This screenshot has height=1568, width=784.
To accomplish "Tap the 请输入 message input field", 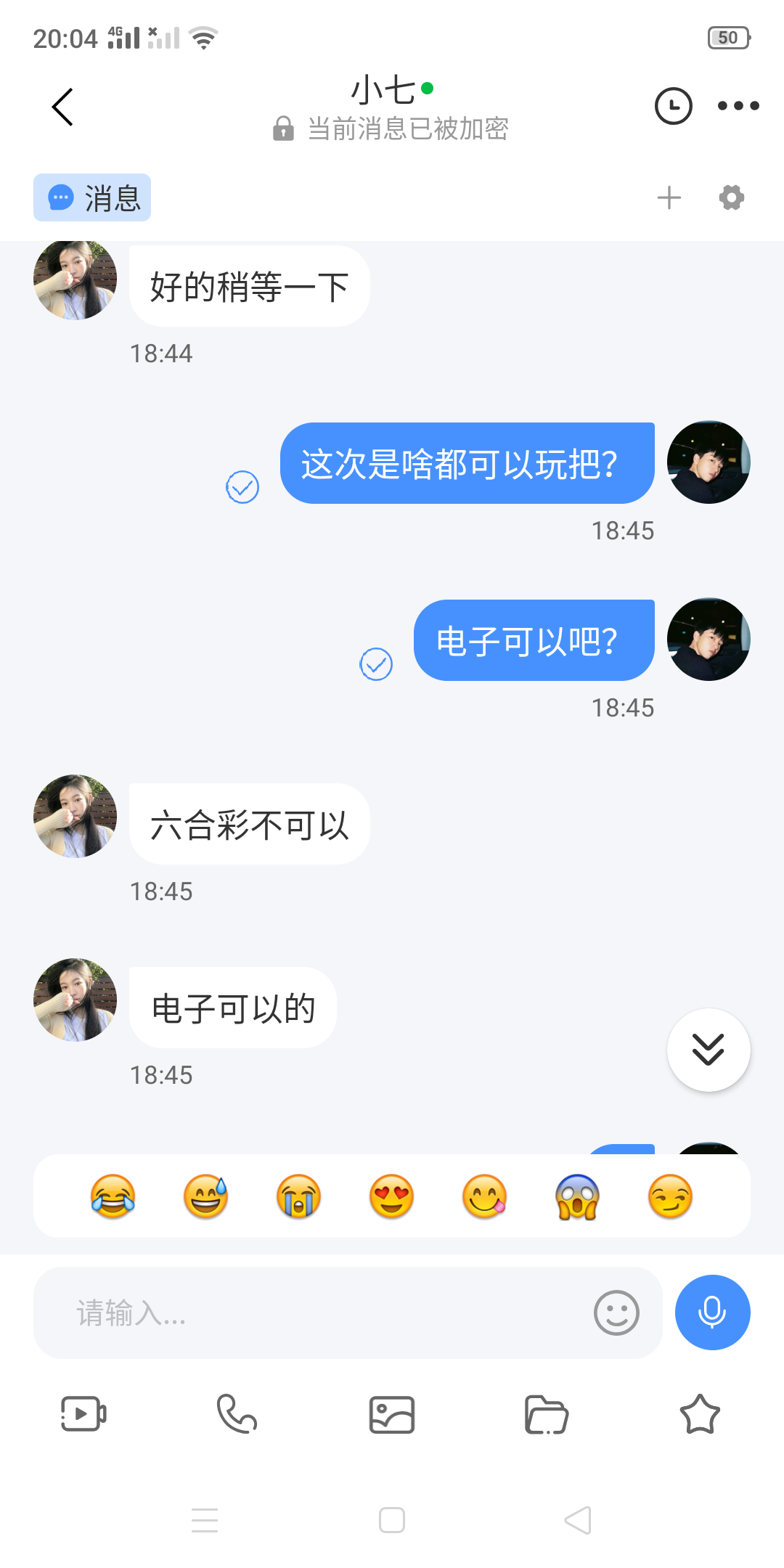I will 290,1313.
